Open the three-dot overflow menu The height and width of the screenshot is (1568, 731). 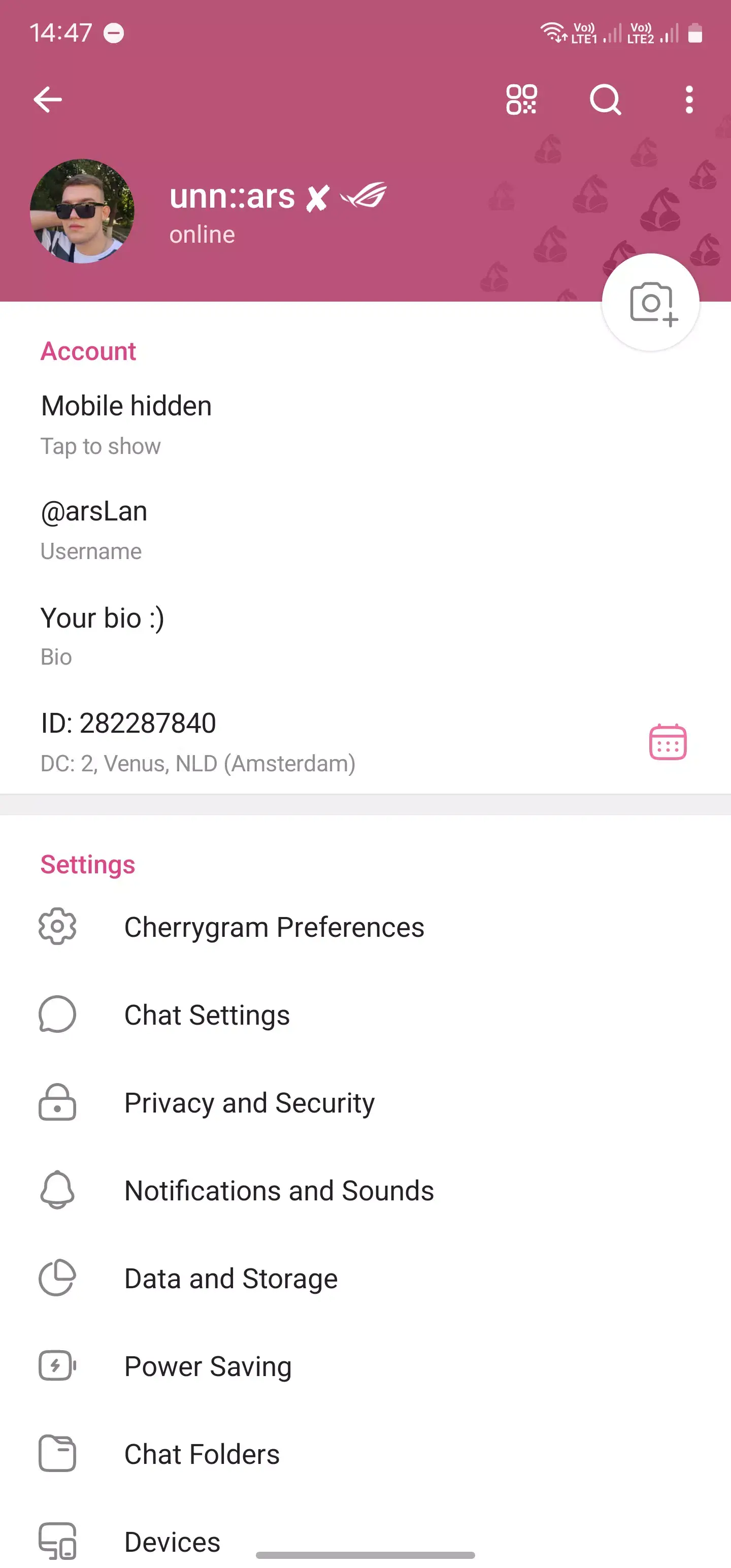pyautogui.click(x=688, y=99)
